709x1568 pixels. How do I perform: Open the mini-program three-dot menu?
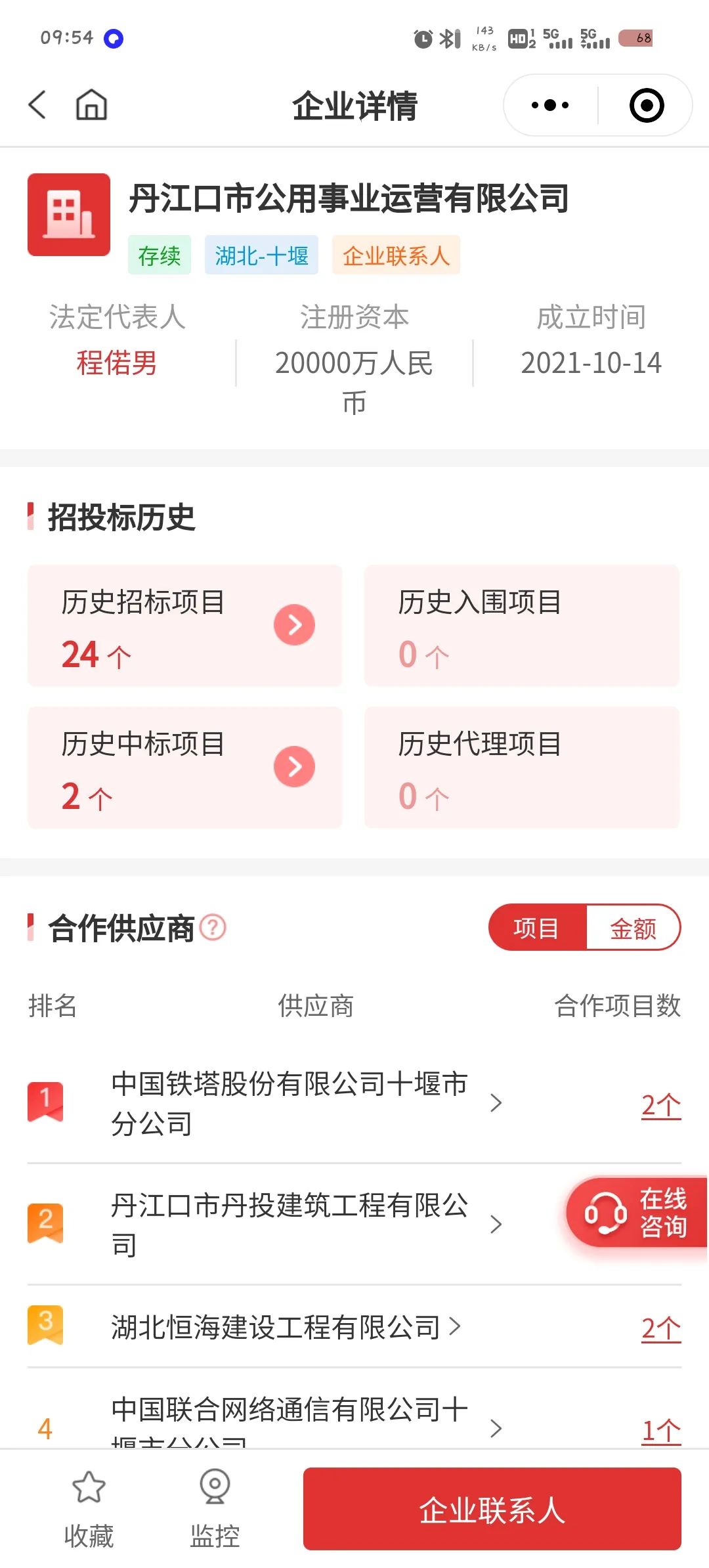550,105
